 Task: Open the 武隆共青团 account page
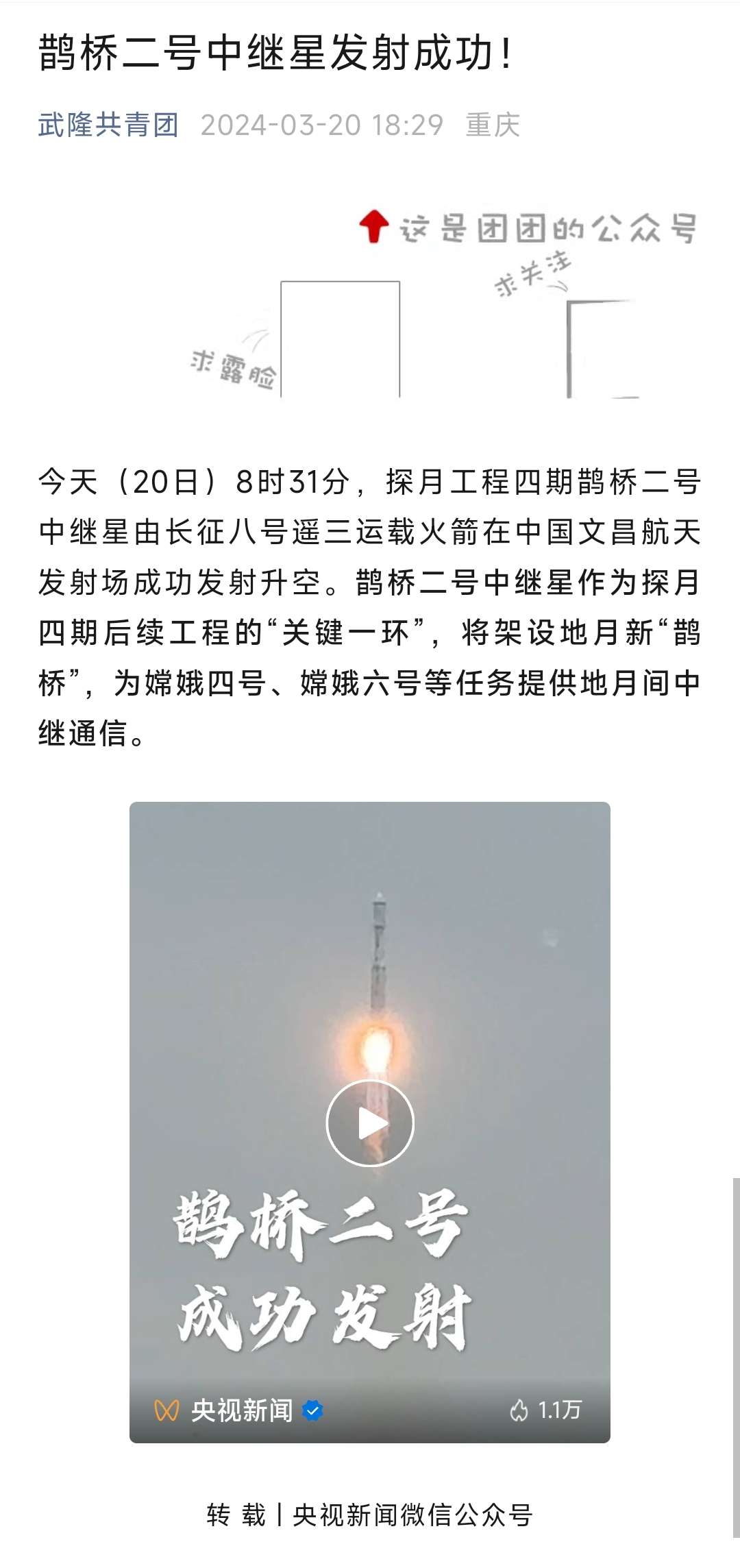(x=108, y=125)
